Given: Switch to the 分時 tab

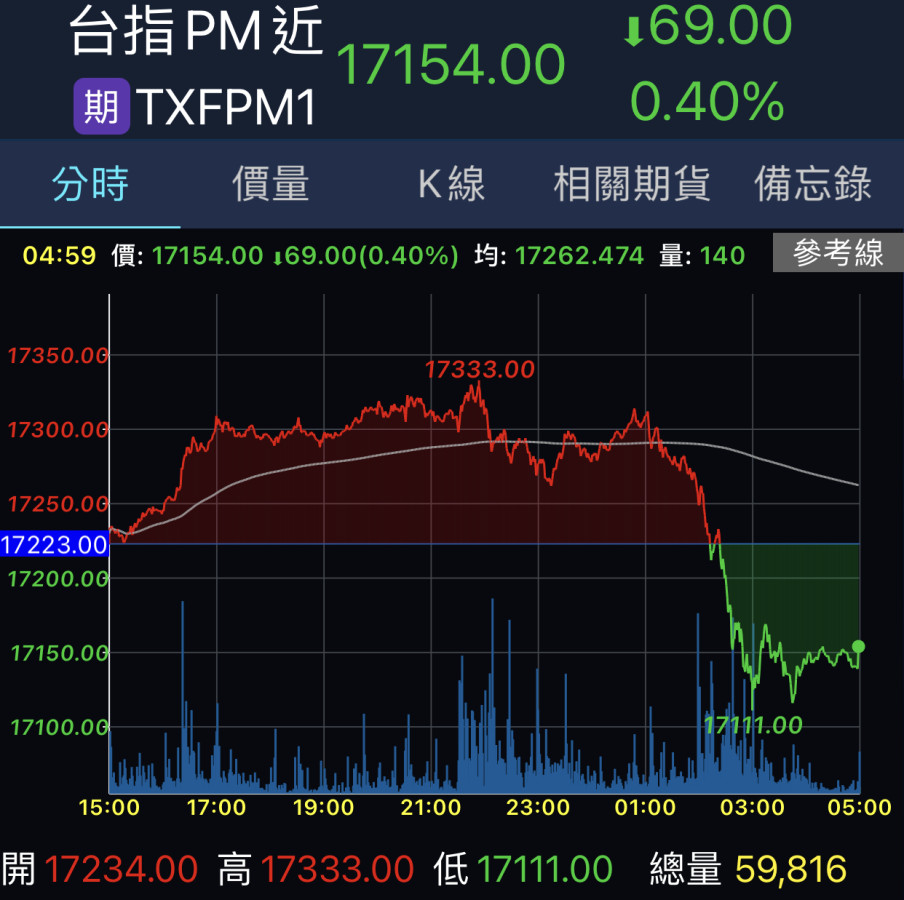Looking at the screenshot, I should pos(90,185).
